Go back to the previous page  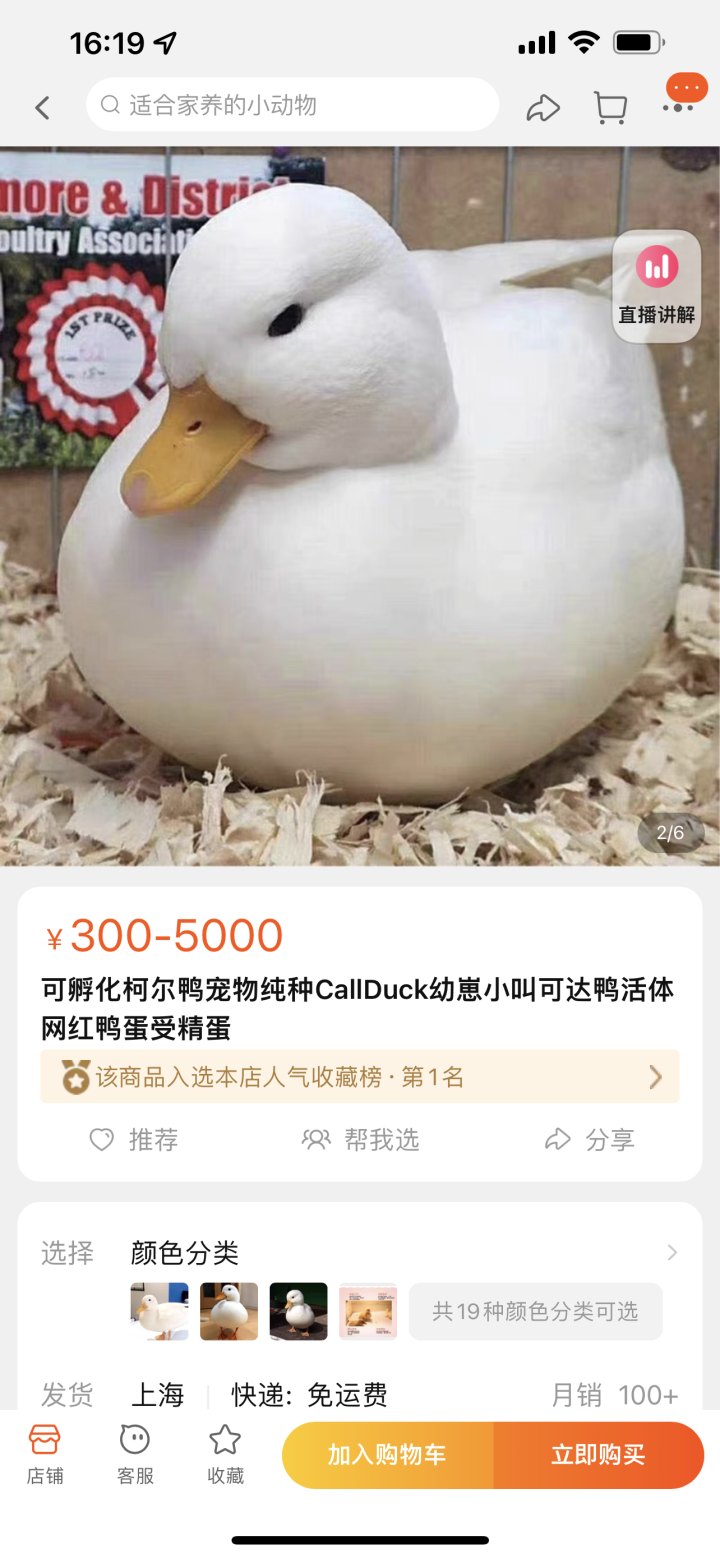tap(42, 107)
